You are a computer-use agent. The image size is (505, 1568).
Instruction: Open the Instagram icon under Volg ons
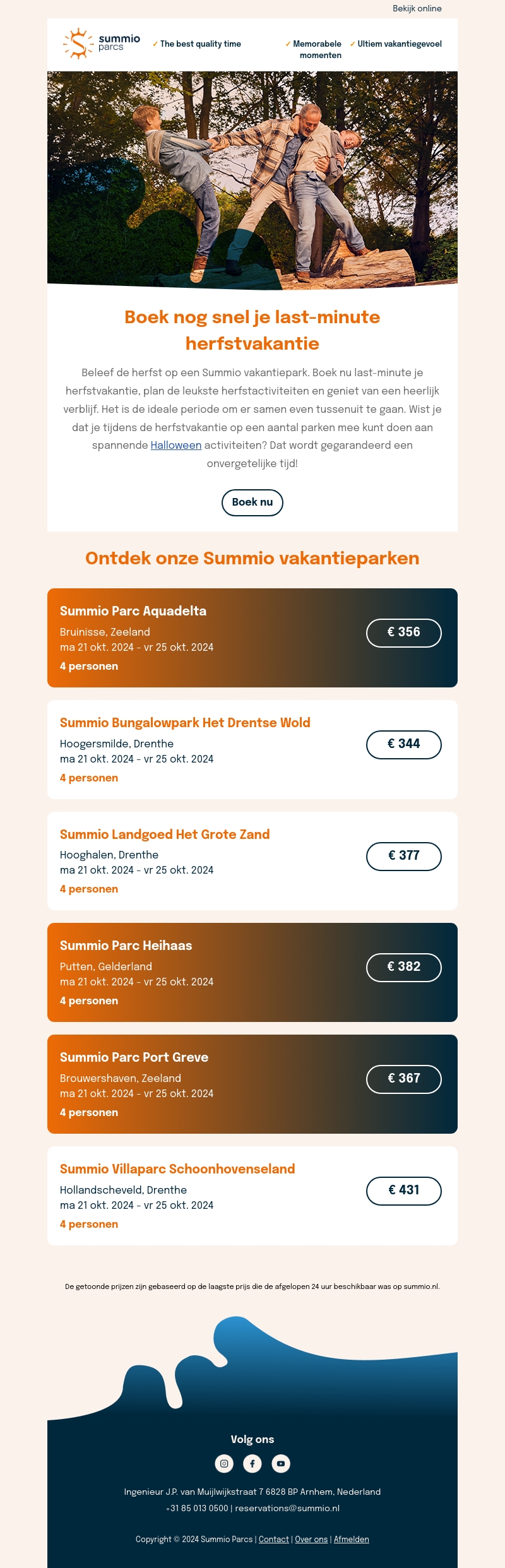pos(224,1463)
